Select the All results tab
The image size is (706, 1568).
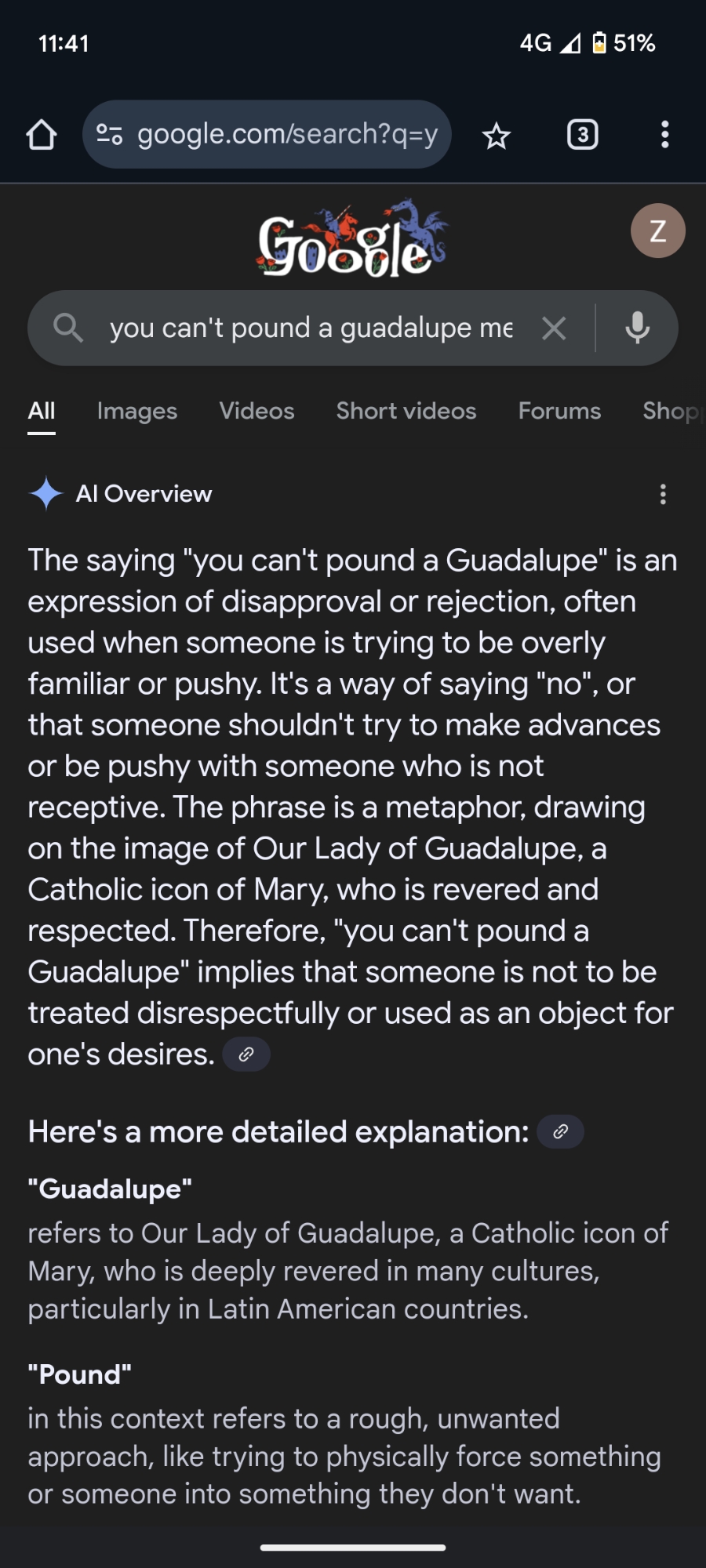pos(42,411)
